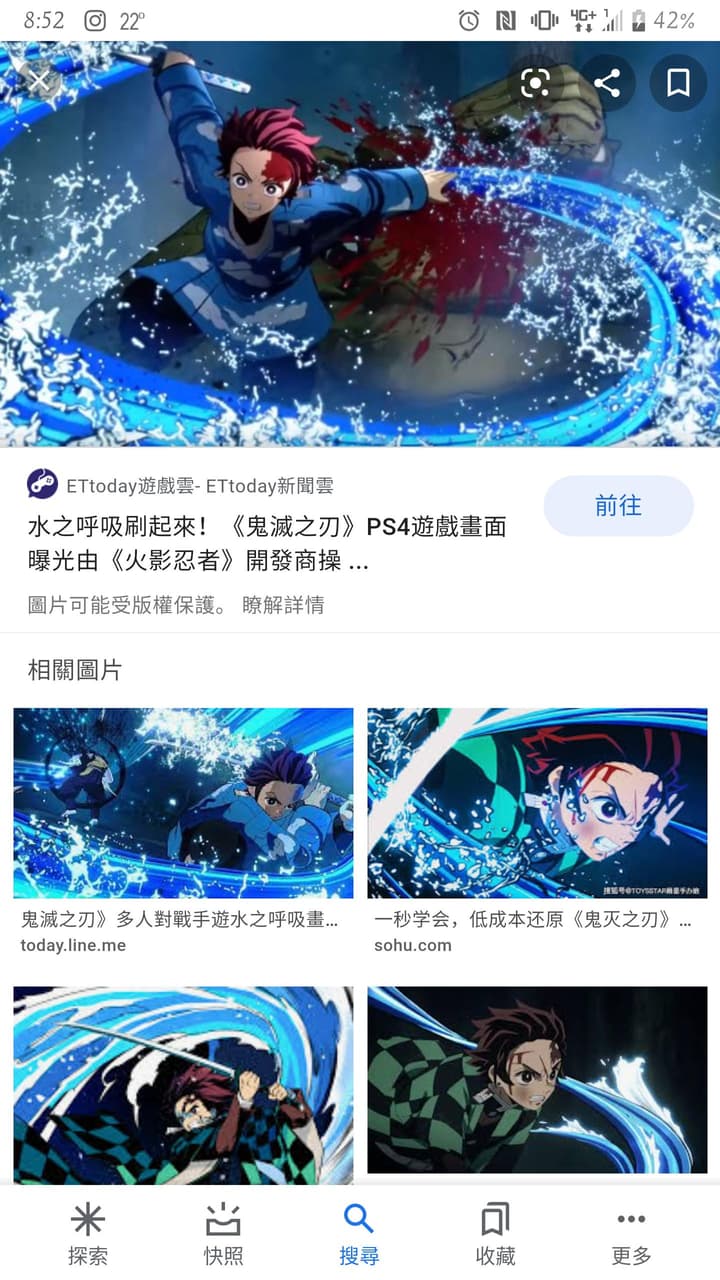Open the ETtoday article title
This screenshot has height=1280, width=720.
pos(267,544)
